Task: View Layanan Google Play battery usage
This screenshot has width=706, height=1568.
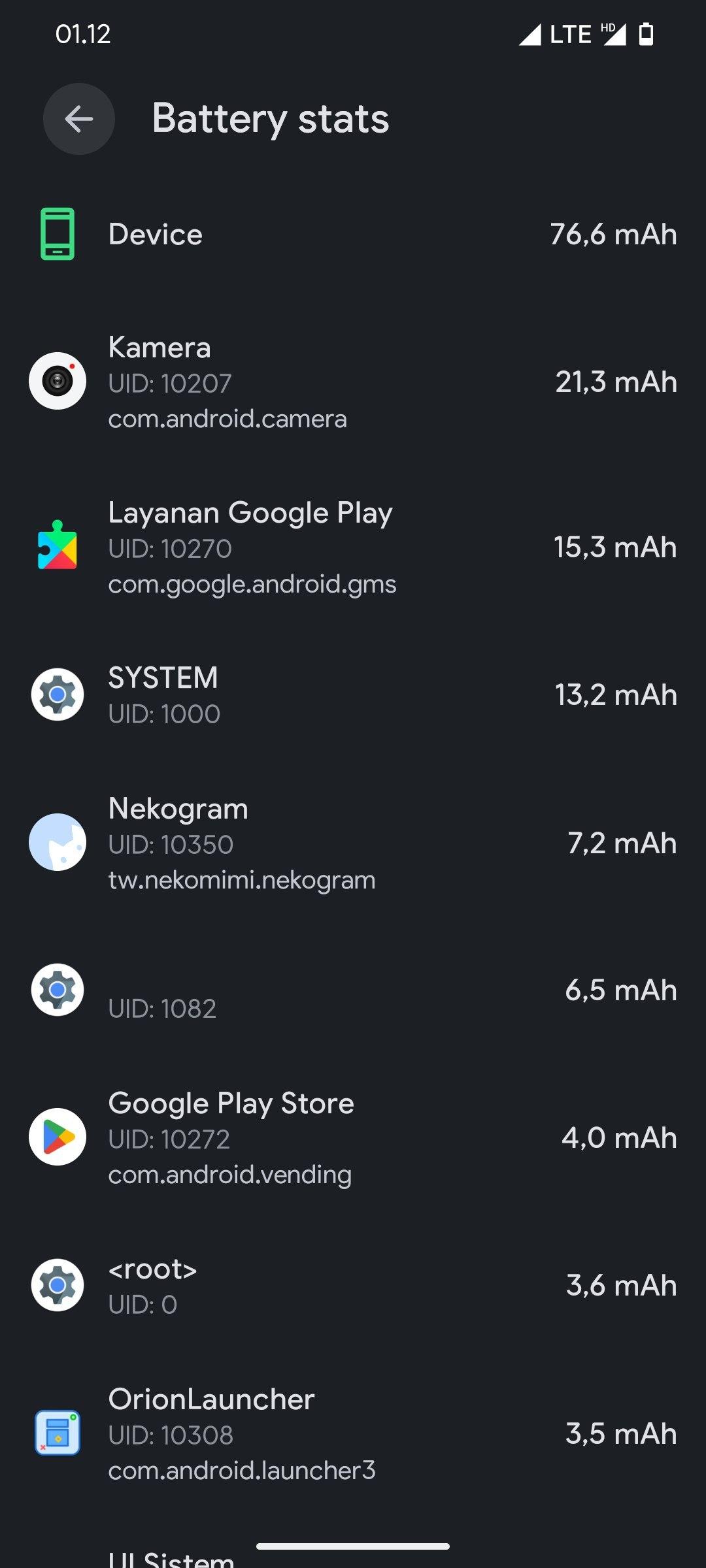Action: (x=353, y=547)
